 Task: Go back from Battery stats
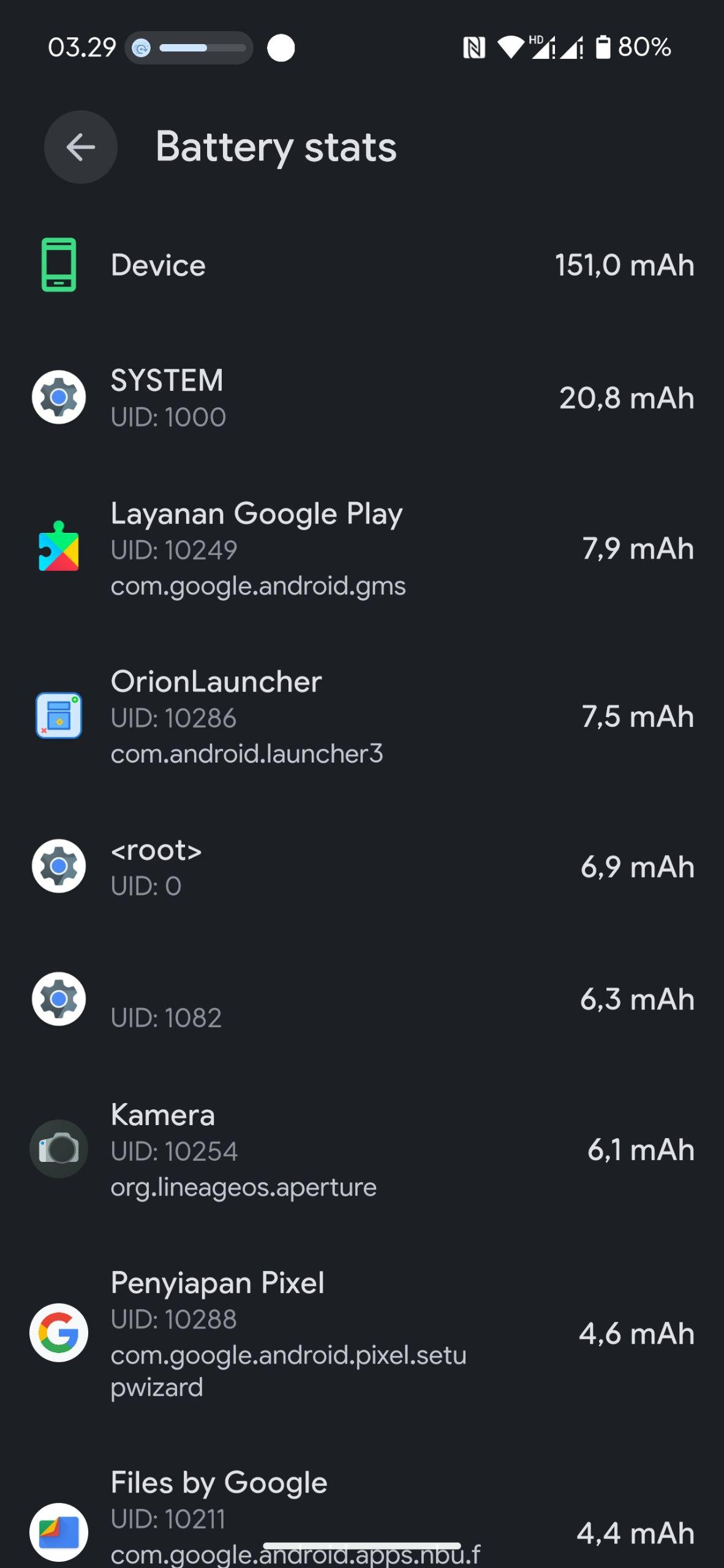point(81,147)
